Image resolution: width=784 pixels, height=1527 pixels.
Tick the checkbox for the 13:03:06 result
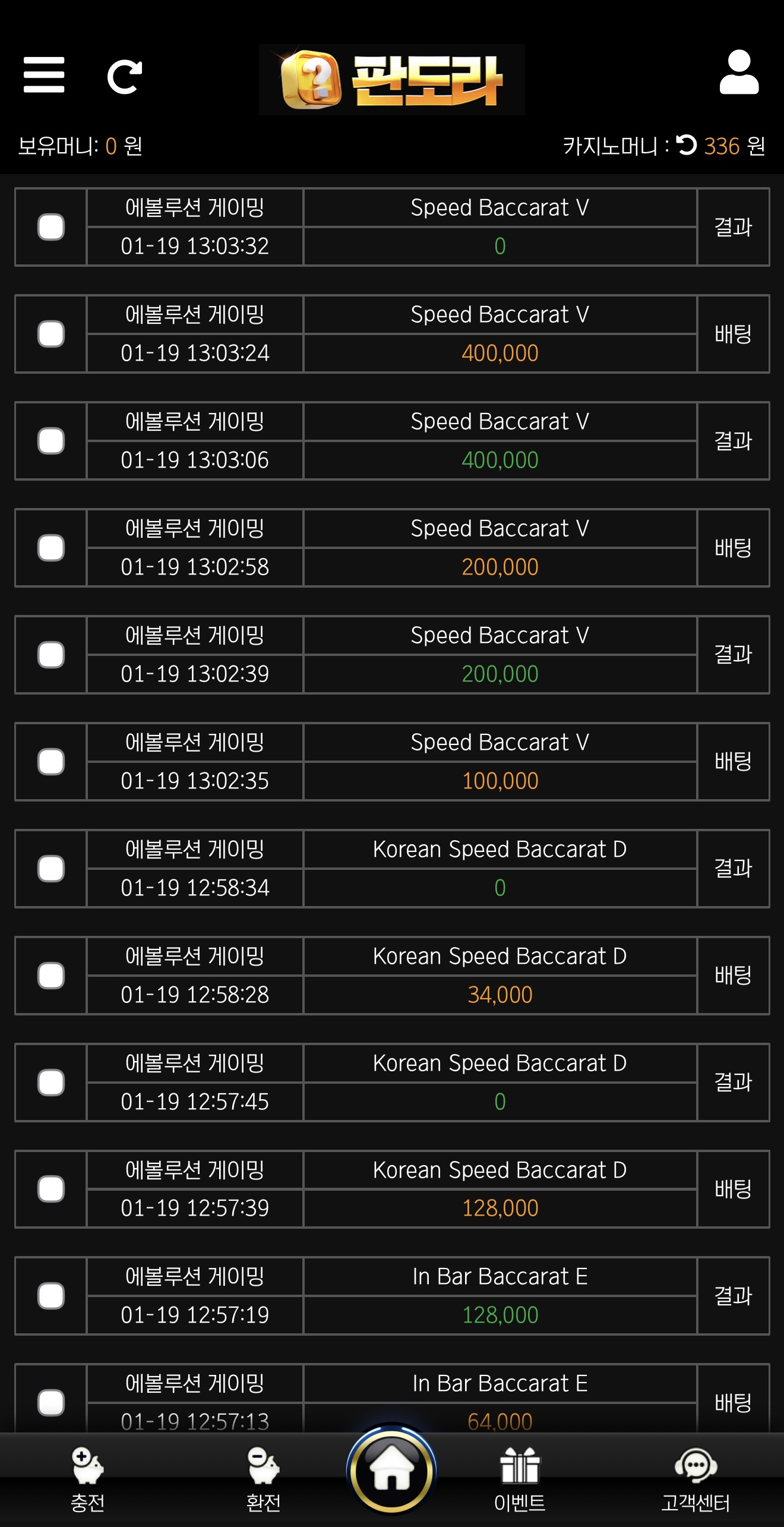51,441
